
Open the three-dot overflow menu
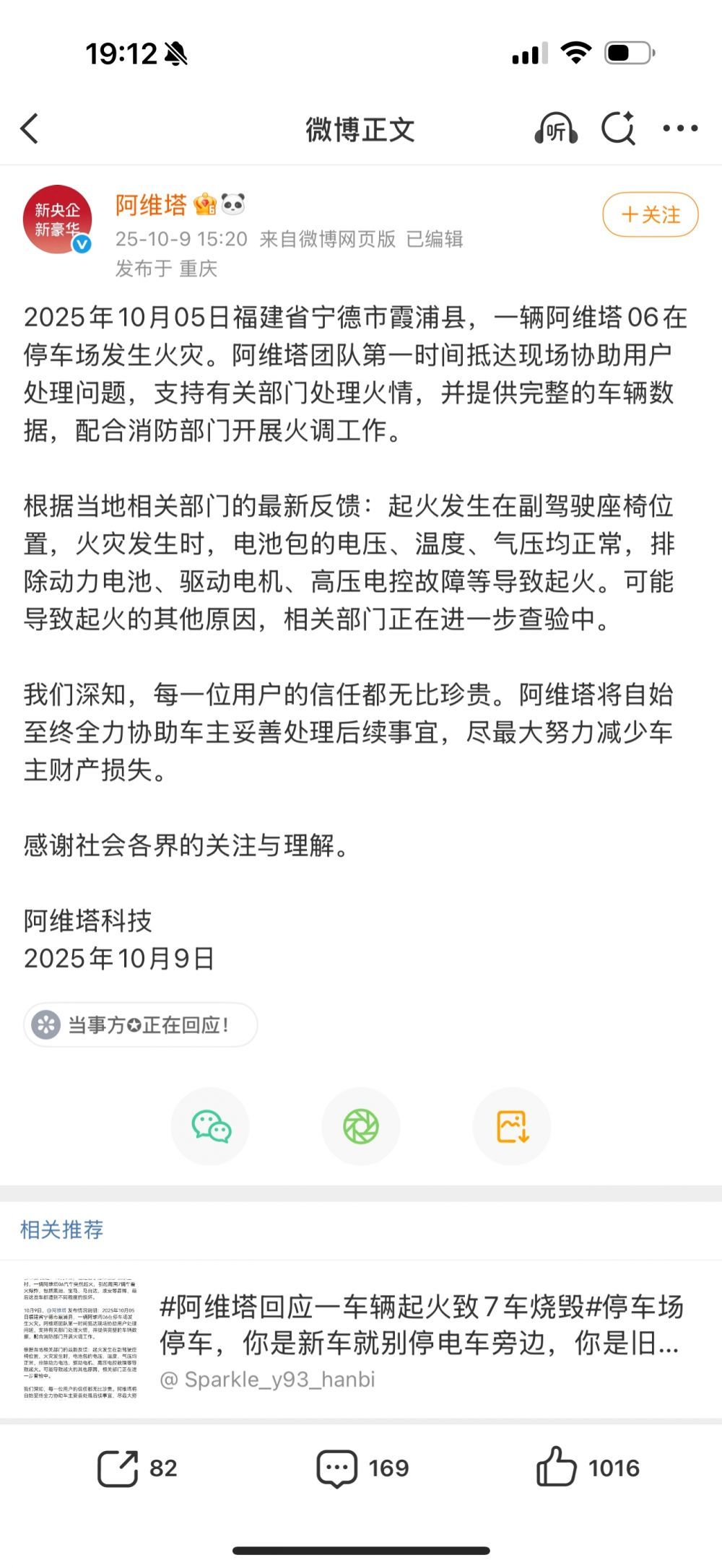point(680,129)
